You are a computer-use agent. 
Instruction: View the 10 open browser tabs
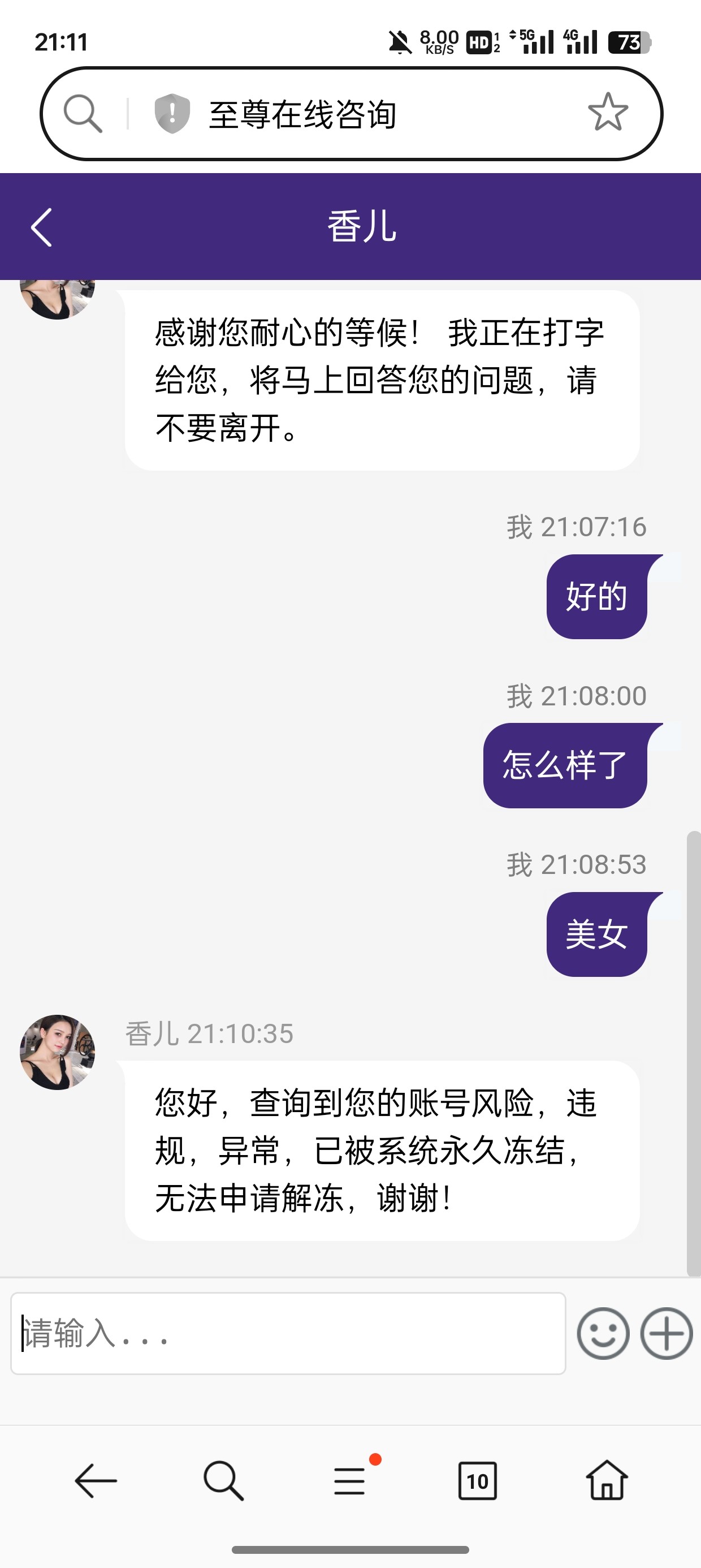pos(477,1480)
